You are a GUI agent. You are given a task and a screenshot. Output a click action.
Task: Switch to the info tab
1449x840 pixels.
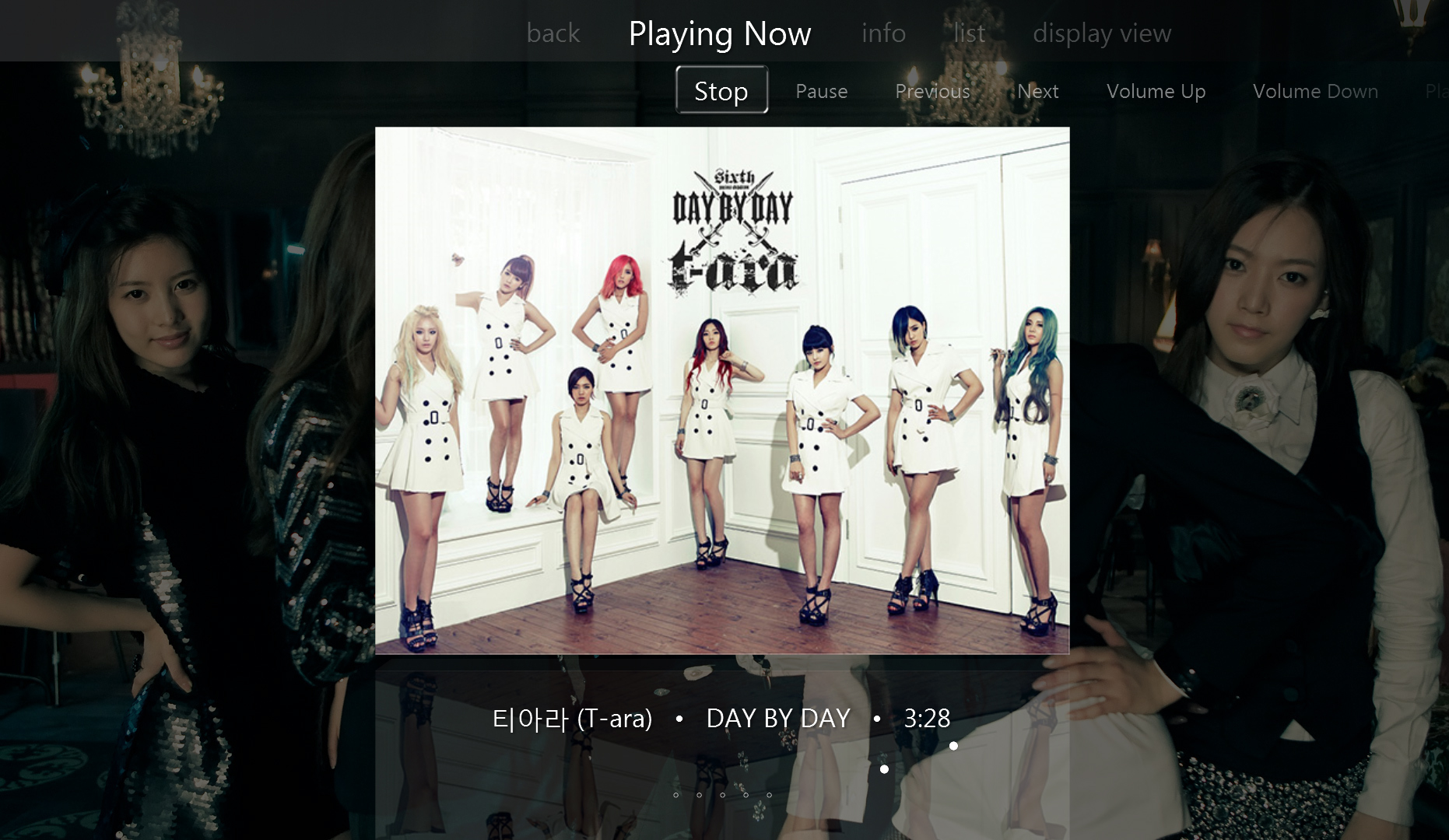[x=883, y=33]
